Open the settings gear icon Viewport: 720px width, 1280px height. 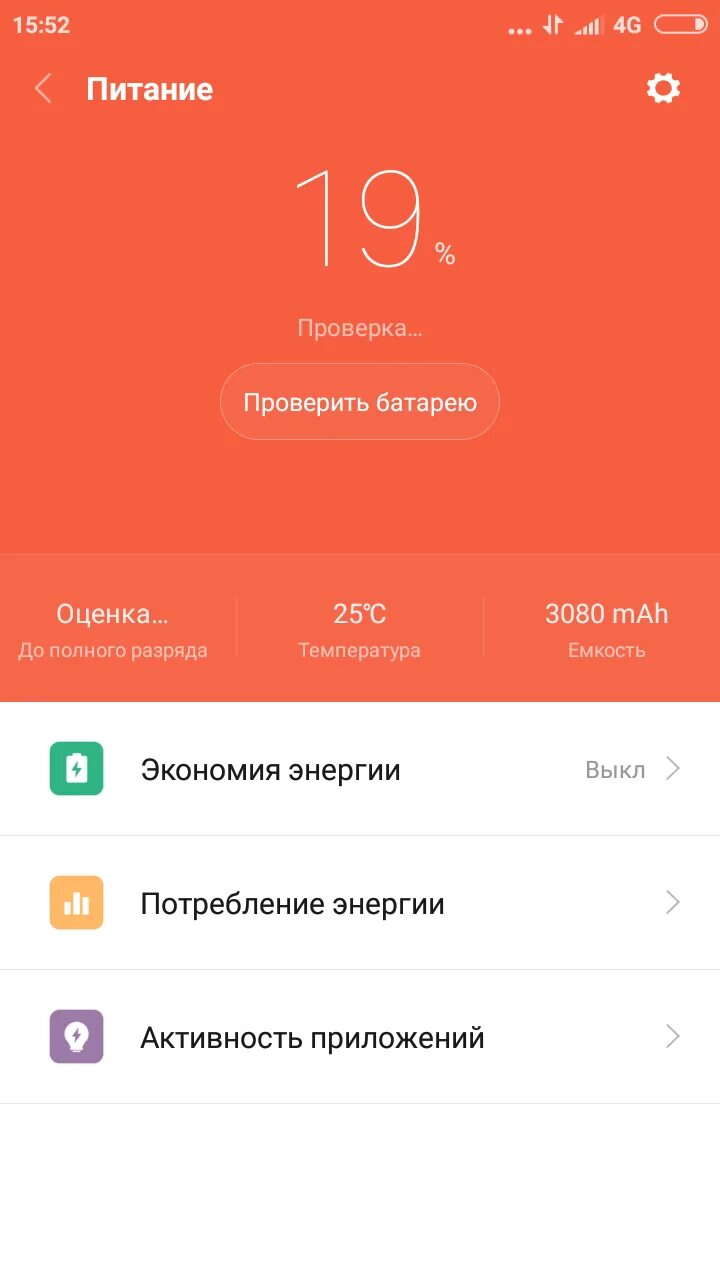[x=662, y=88]
